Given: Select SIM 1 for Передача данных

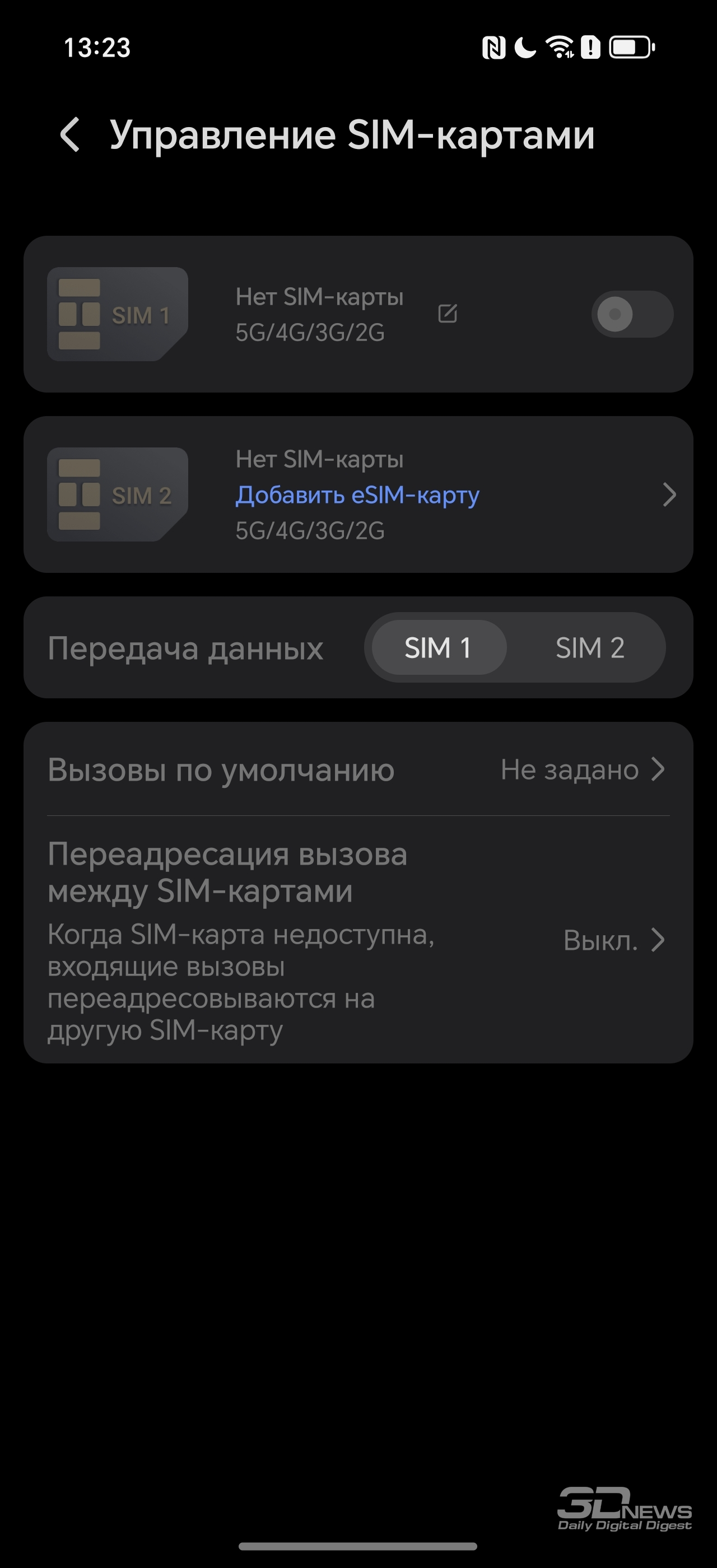Looking at the screenshot, I should 439,648.
